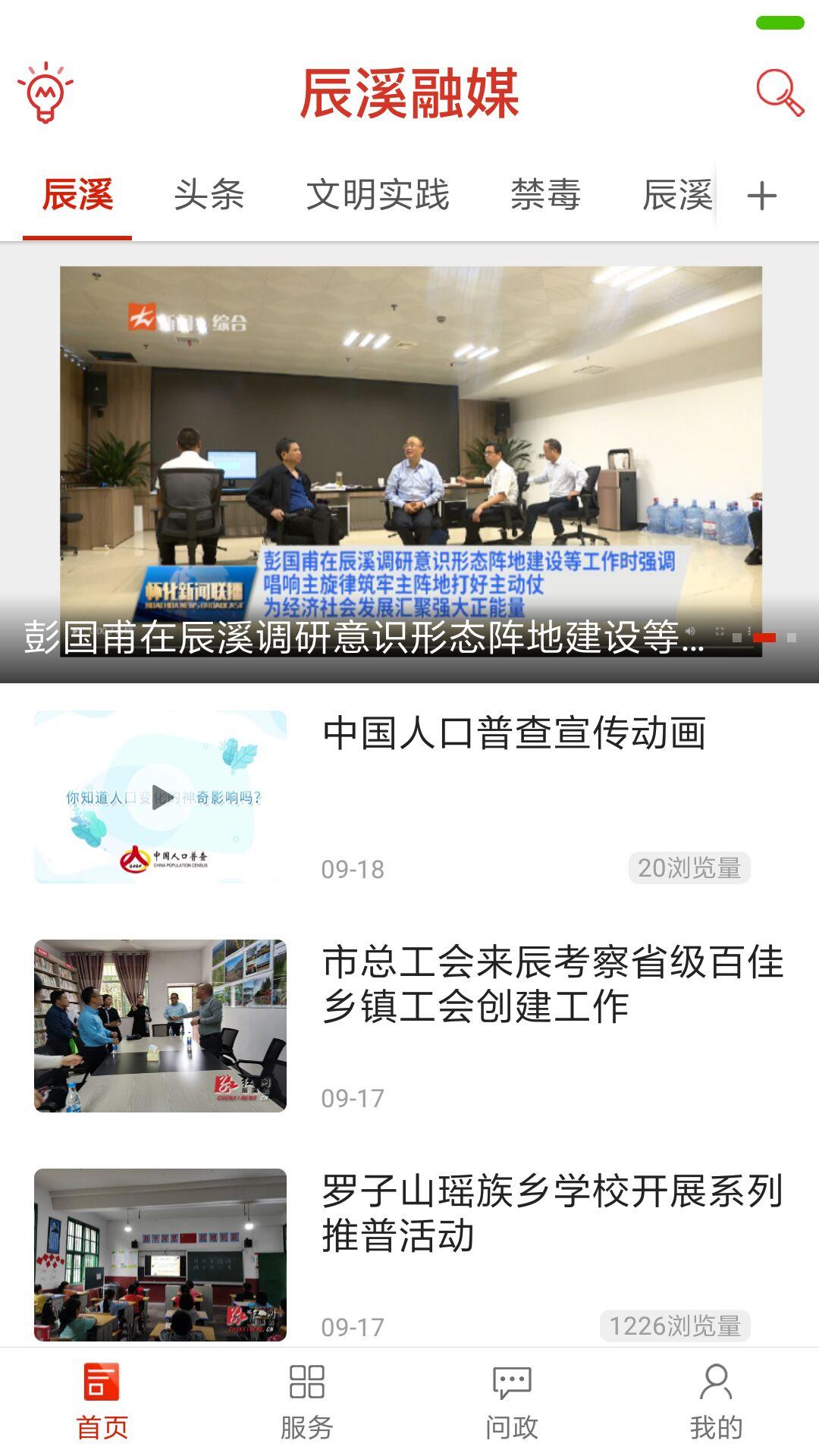Switch to the 文明实践 tab
819x1456 pixels.
pyautogui.click(x=379, y=196)
